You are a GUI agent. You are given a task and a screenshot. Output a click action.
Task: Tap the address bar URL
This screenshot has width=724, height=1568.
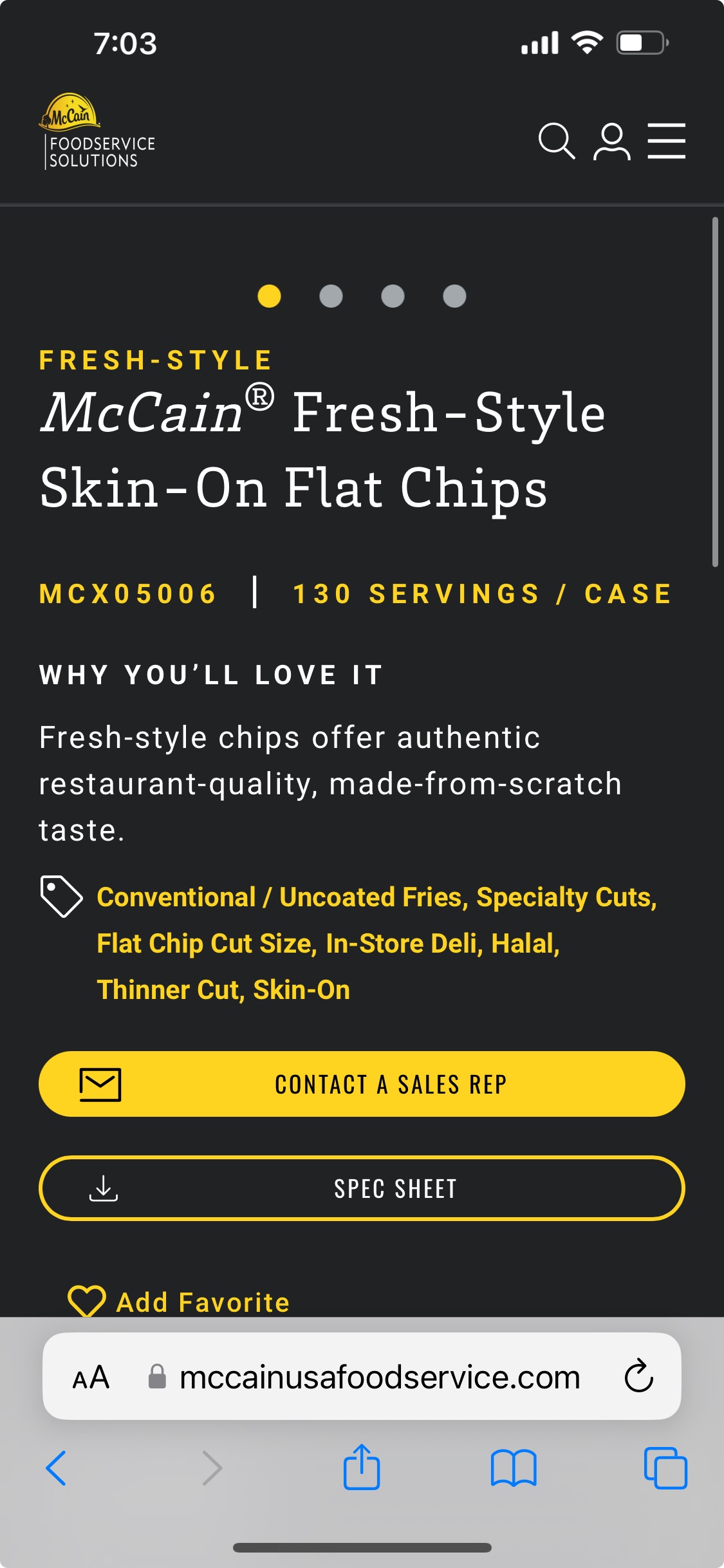click(379, 1377)
